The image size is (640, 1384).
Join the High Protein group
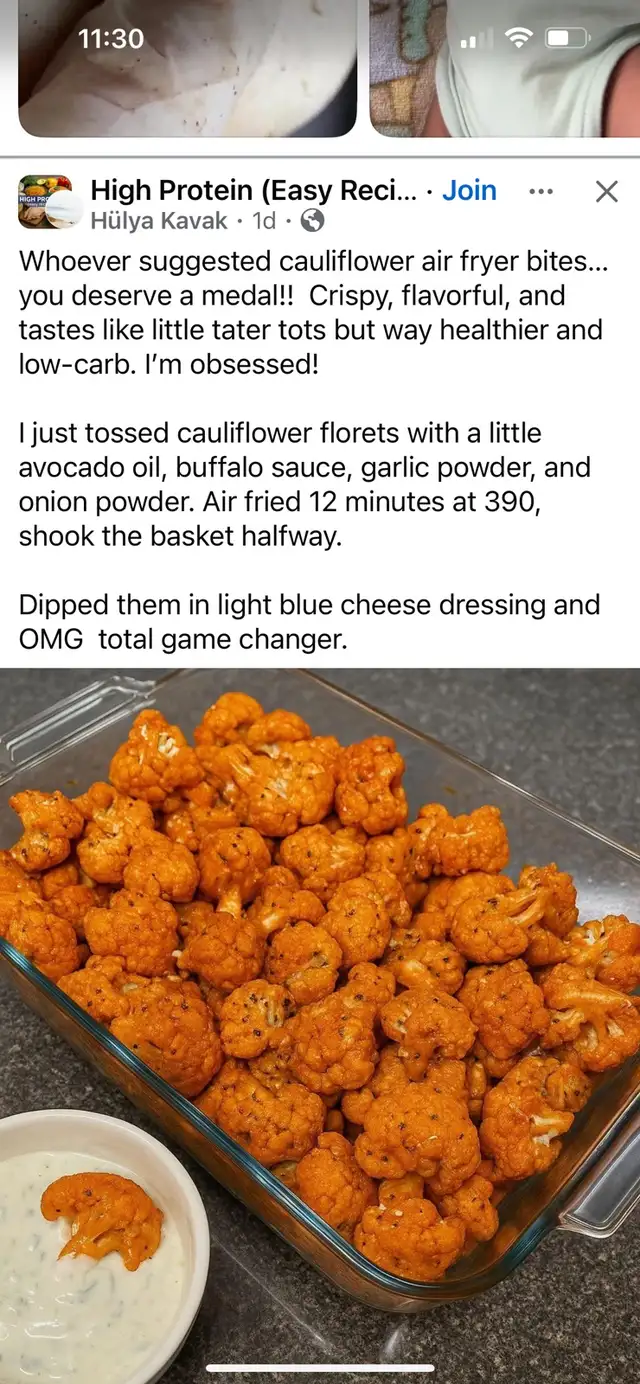469,190
